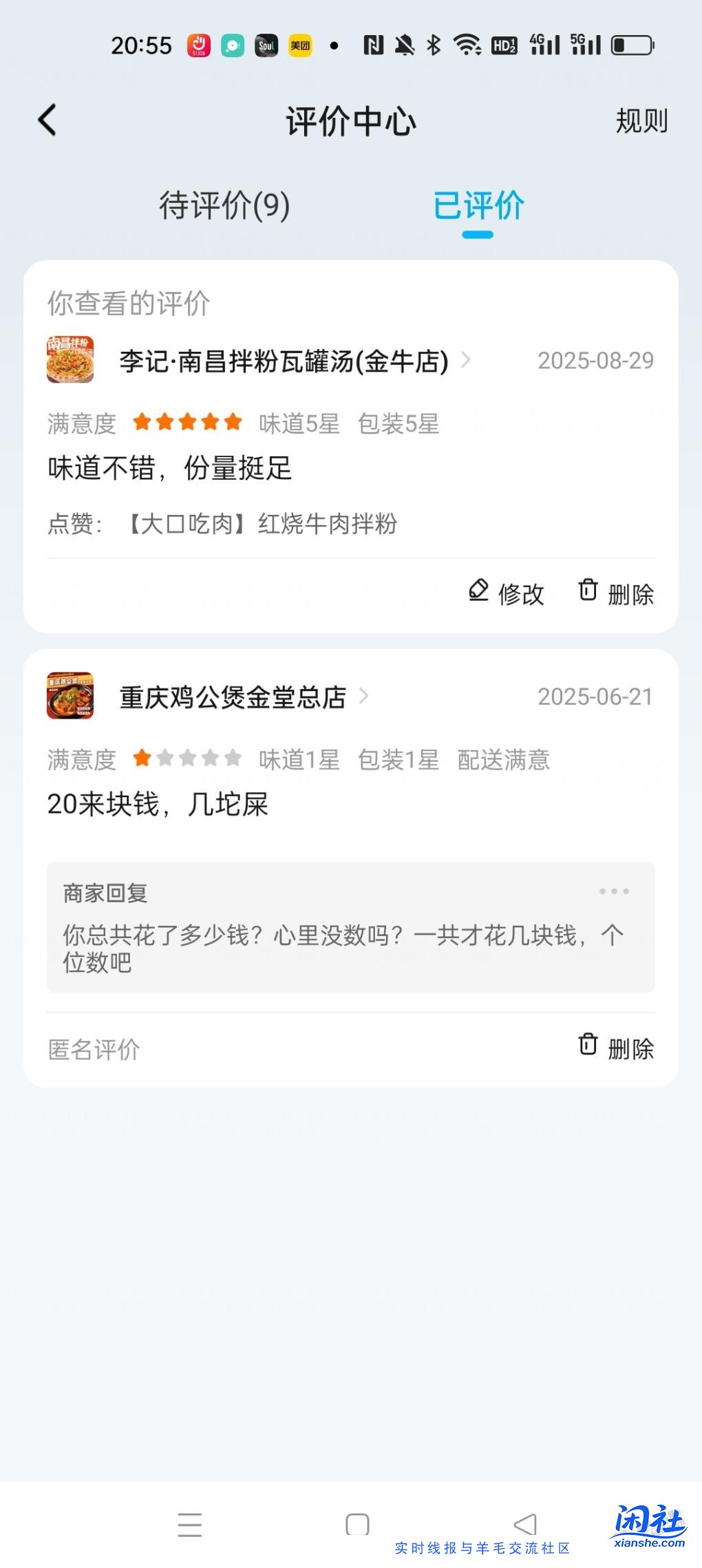This screenshot has width=702, height=1568.
Task: Tap the 南昌拌粉 shop thumbnail image
Action: pyautogui.click(x=71, y=361)
